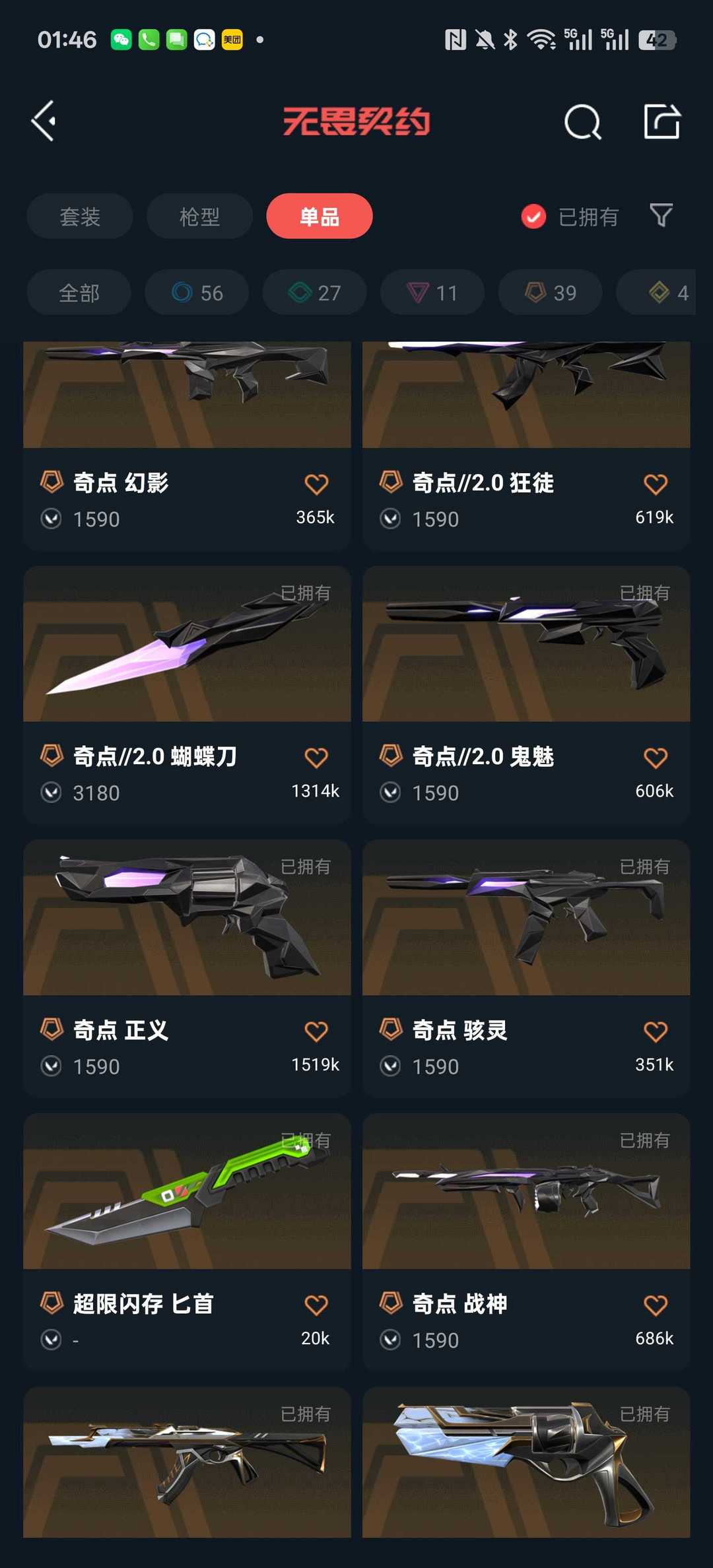The image size is (713, 1568).
Task: Favorite the 奇点//2.0 蝴蝶刀 knife
Action: click(x=318, y=757)
